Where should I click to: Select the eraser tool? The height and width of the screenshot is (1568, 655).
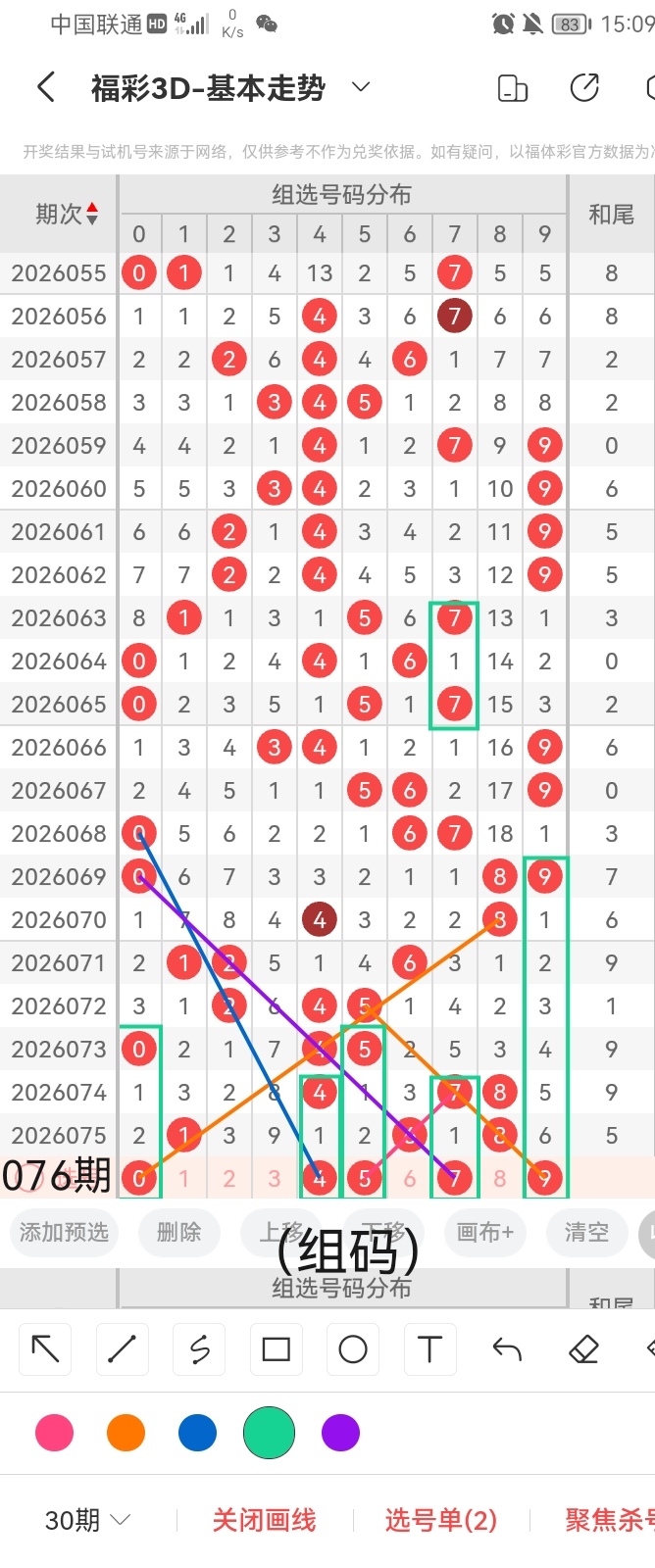[583, 1349]
